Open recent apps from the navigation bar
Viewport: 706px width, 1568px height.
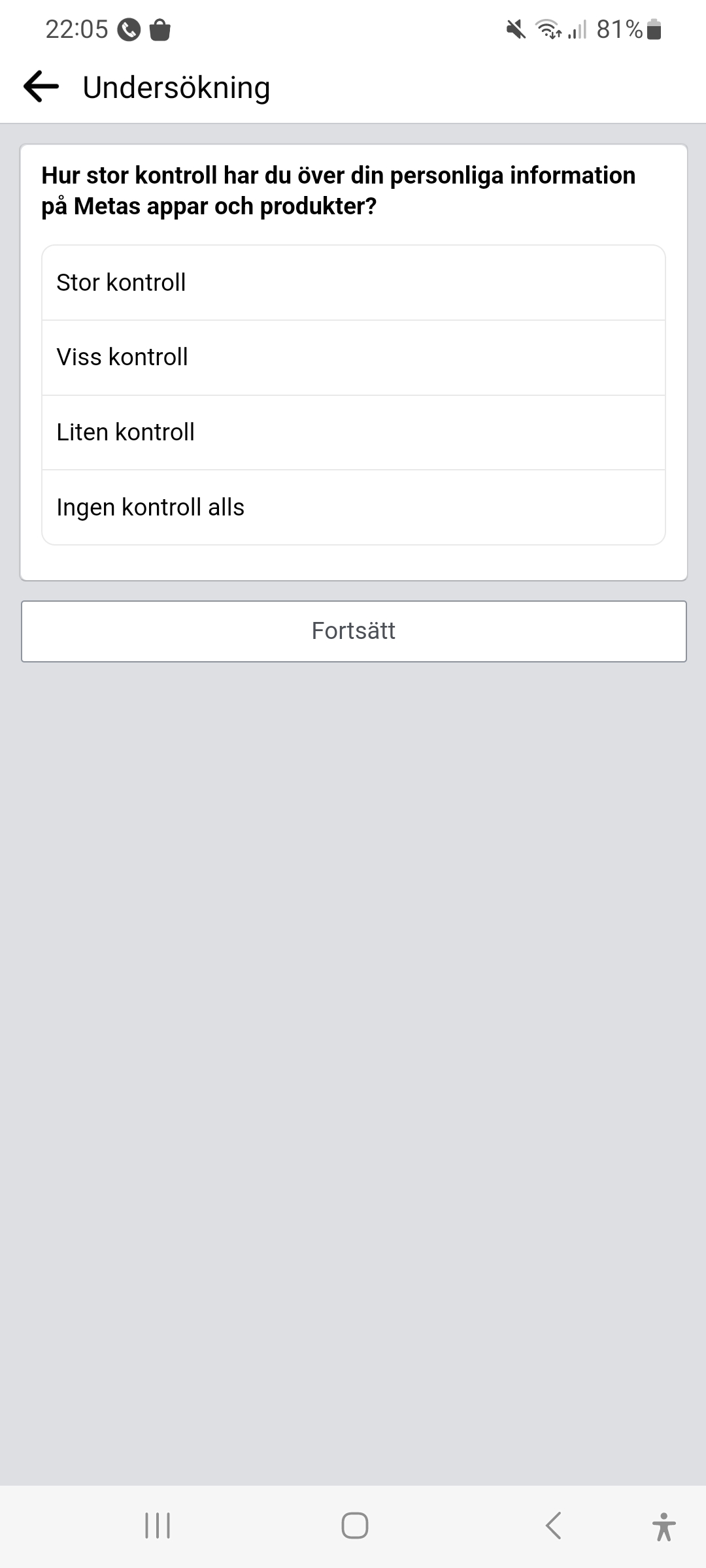158,1526
